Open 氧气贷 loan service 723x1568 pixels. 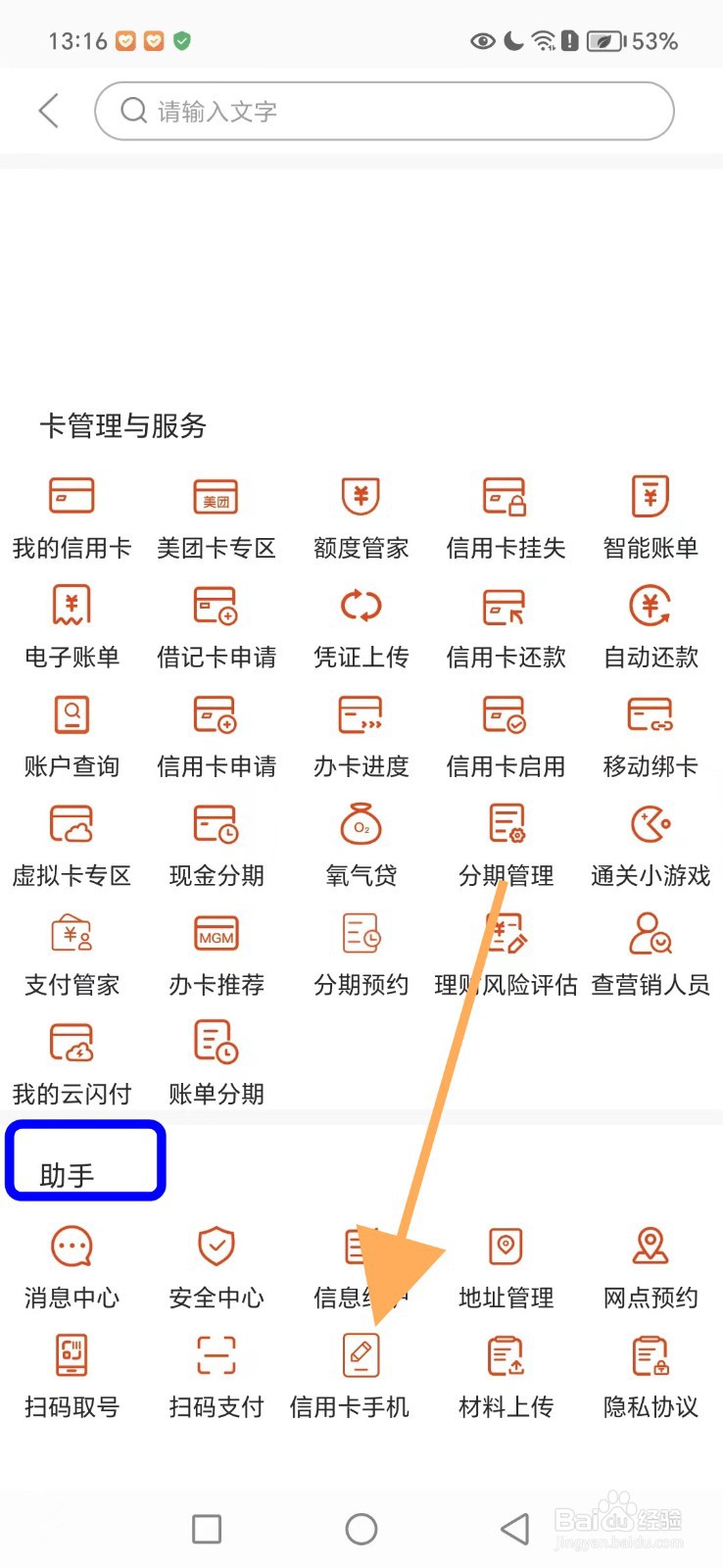[x=361, y=843]
